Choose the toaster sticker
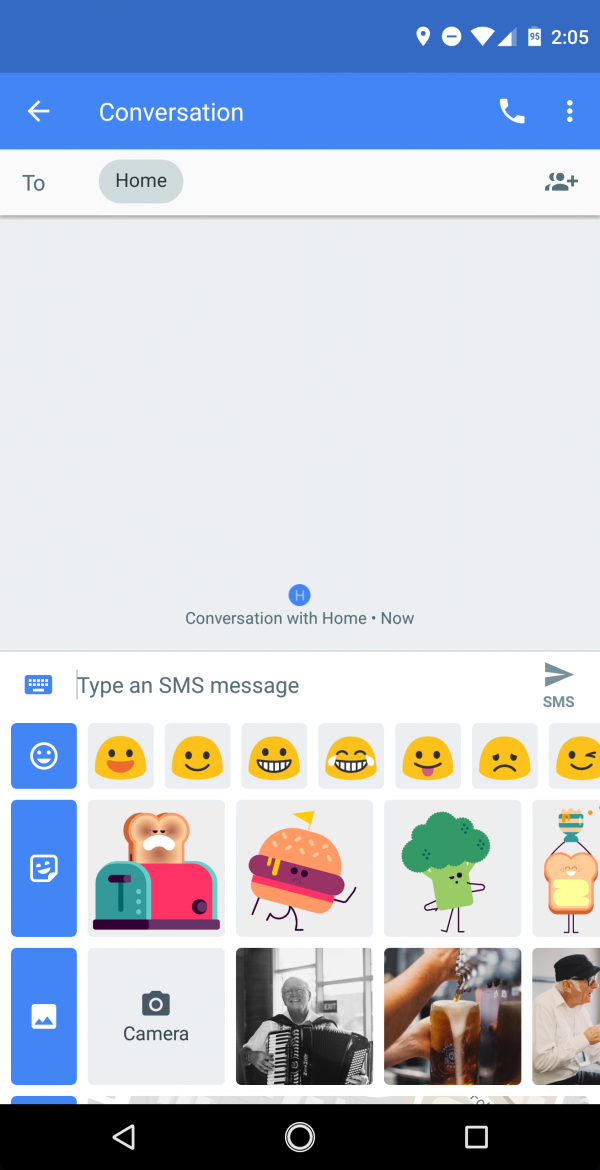Screen dimensions: 600x1170 click(156, 868)
